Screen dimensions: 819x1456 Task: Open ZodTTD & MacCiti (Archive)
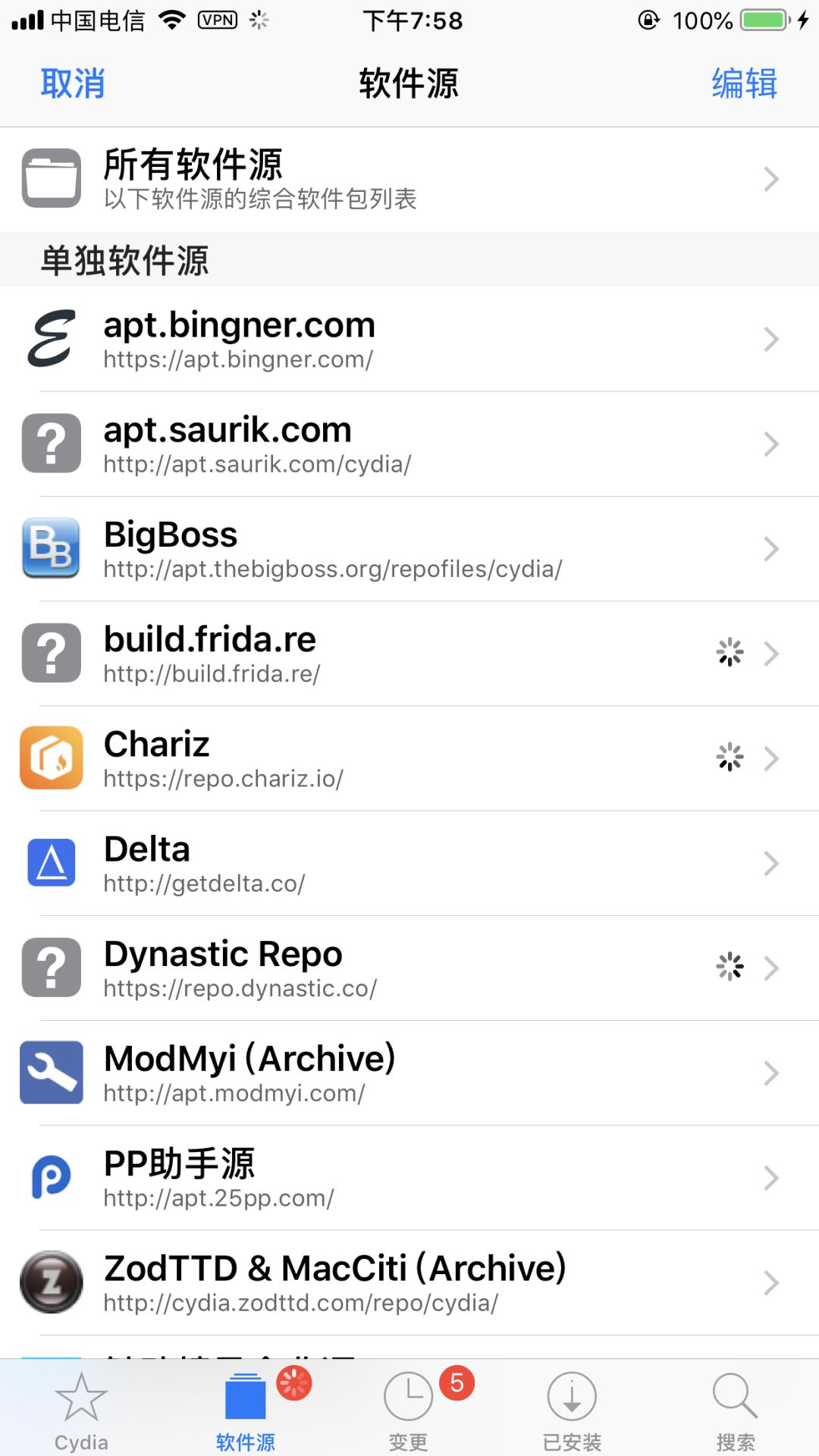pos(409,1282)
